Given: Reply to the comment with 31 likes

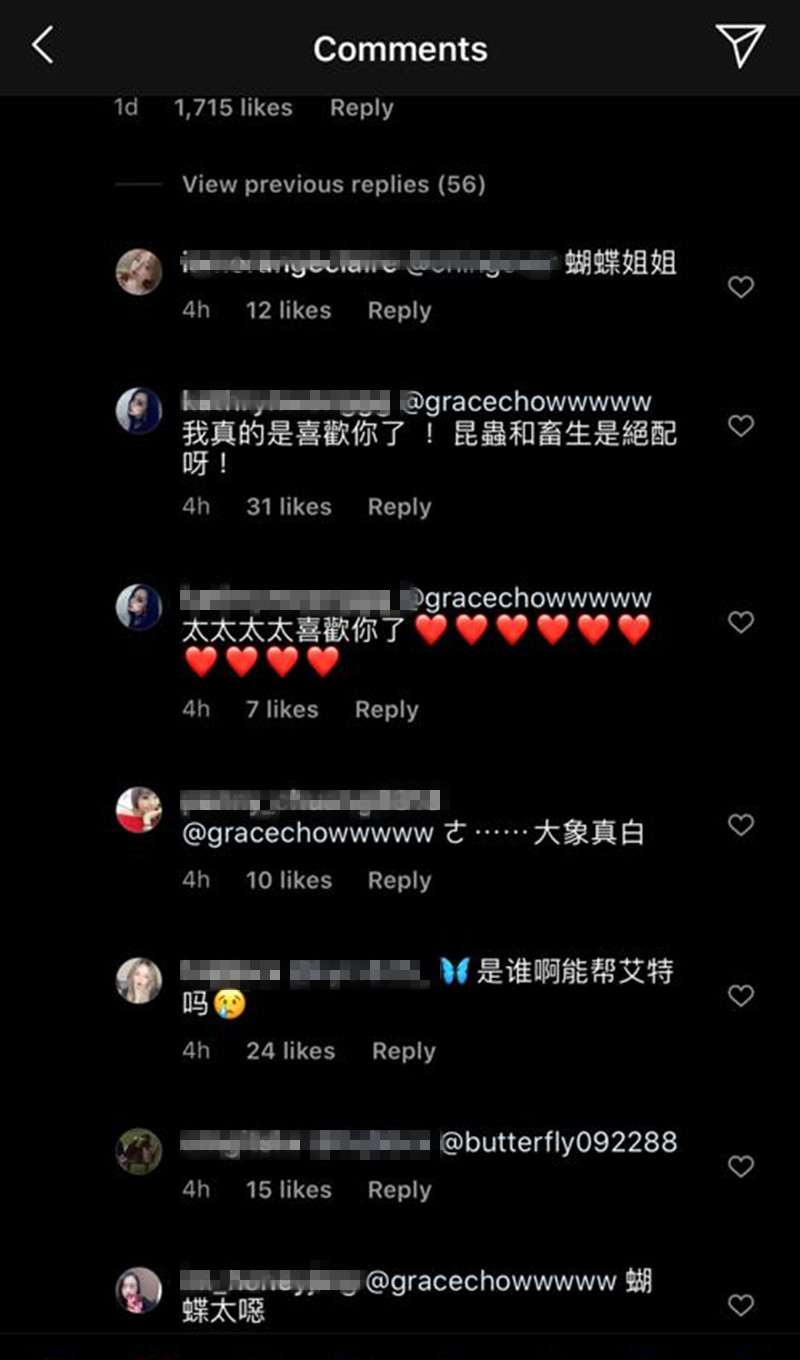Looking at the screenshot, I should 399,507.
